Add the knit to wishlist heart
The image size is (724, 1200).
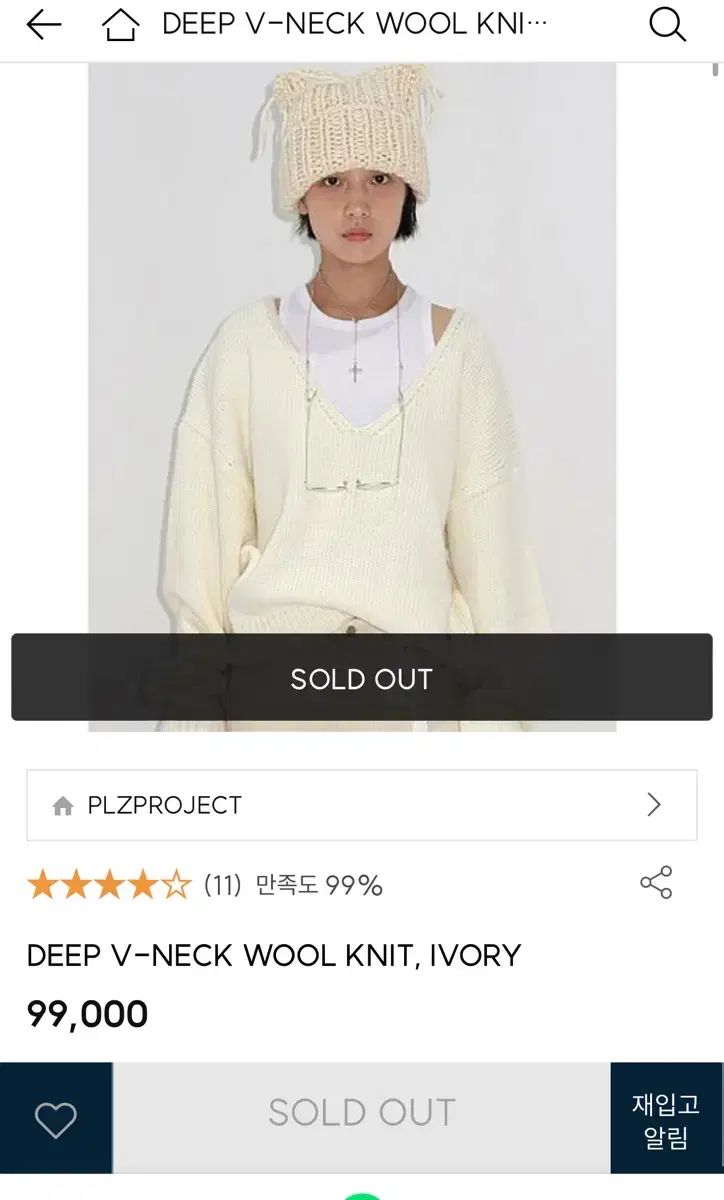point(55,1119)
